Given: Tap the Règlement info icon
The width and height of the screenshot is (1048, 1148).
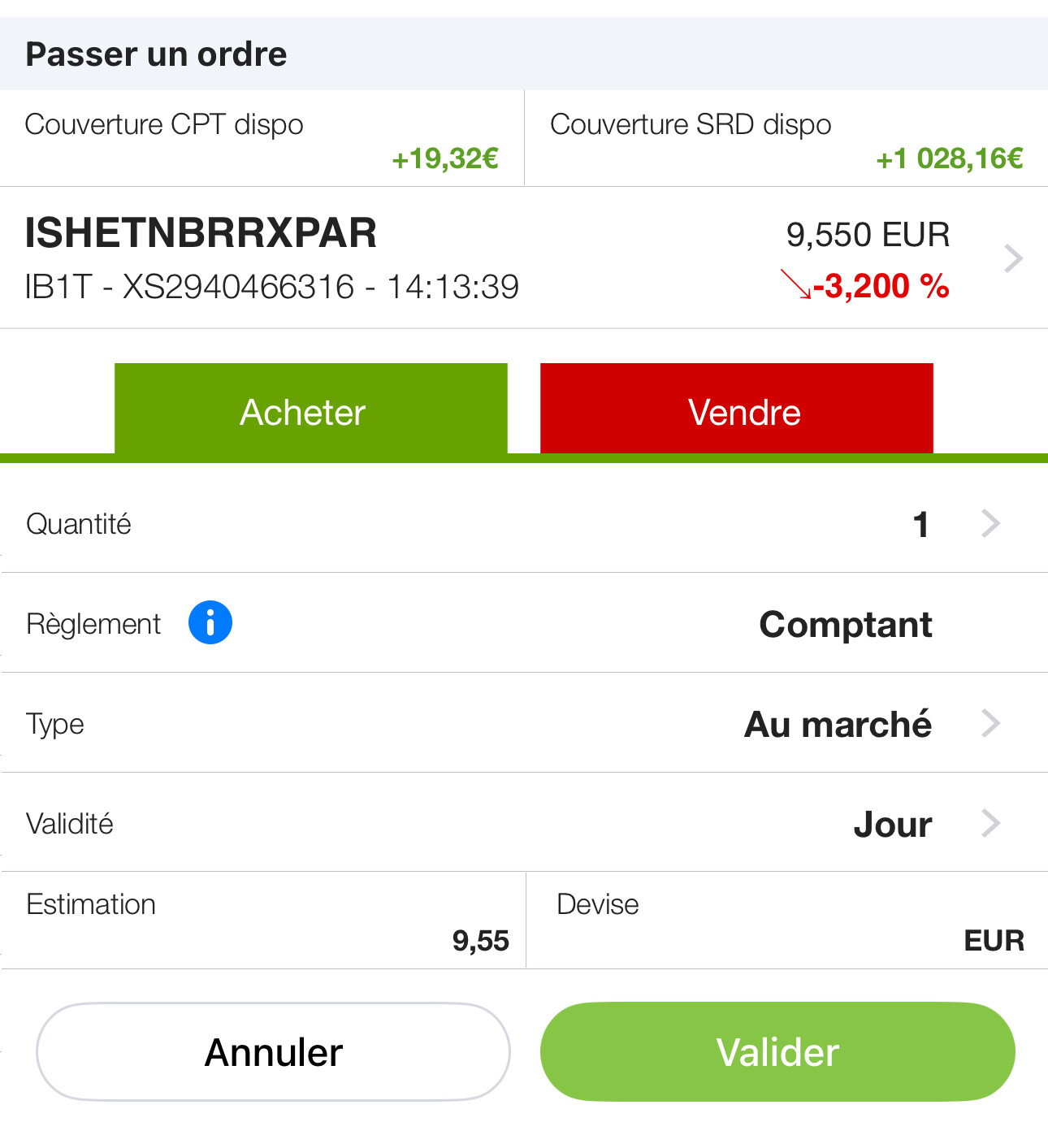Looking at the screenshot, I should (212, 622).
